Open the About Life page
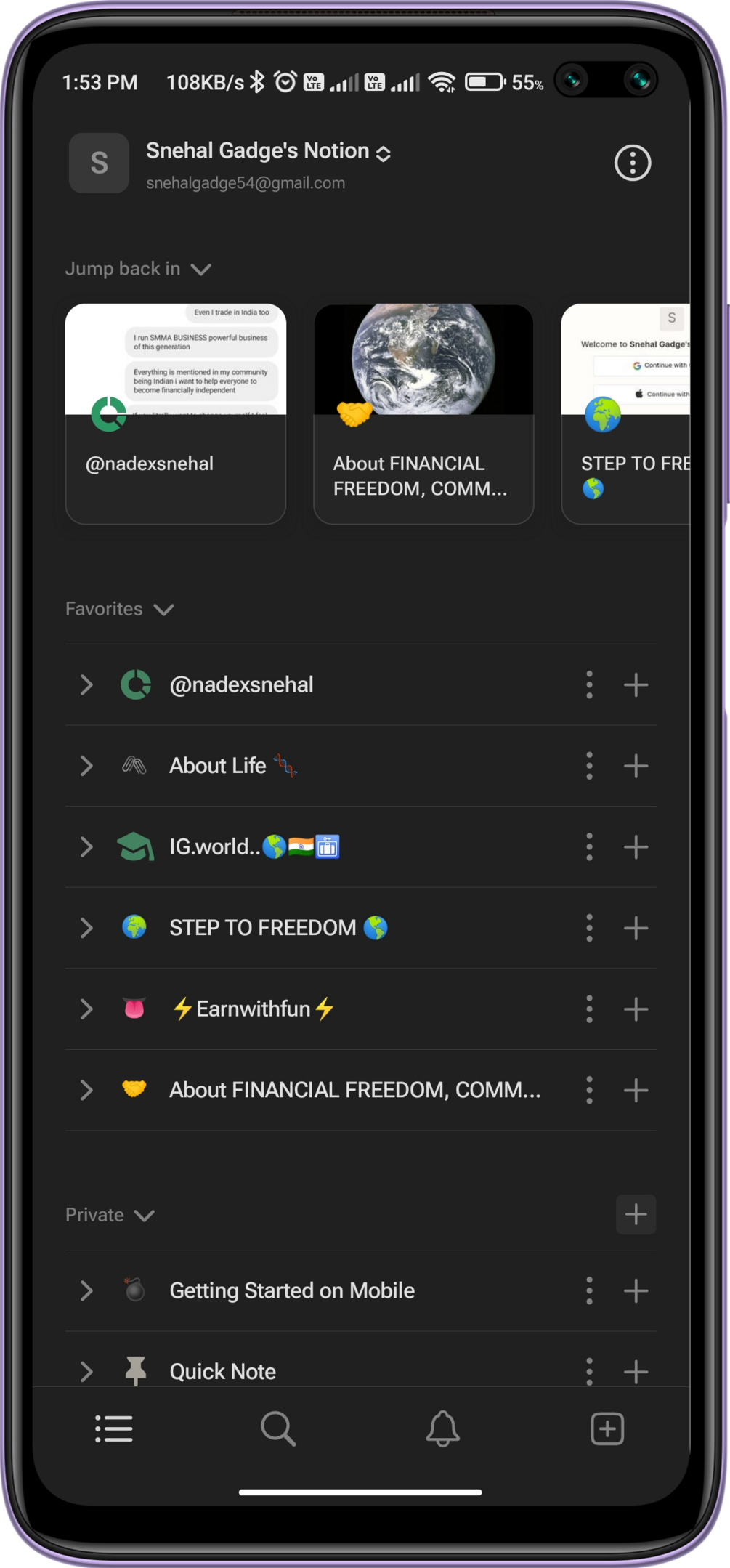The image size is (730, 1568). point(218,766)
